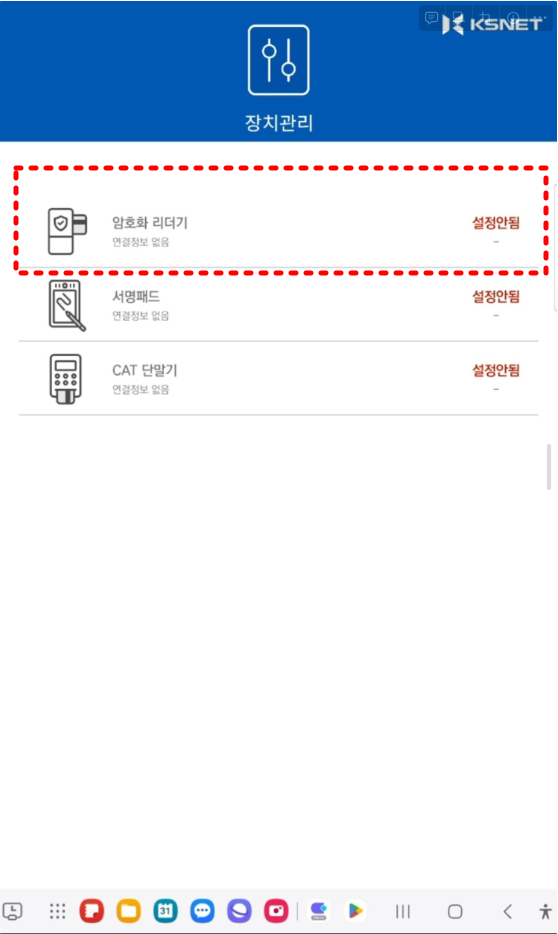Screen dimensions: 558x934
Task: Launch Samsung Internet browser from the taskbar
Action: [239, 911]
